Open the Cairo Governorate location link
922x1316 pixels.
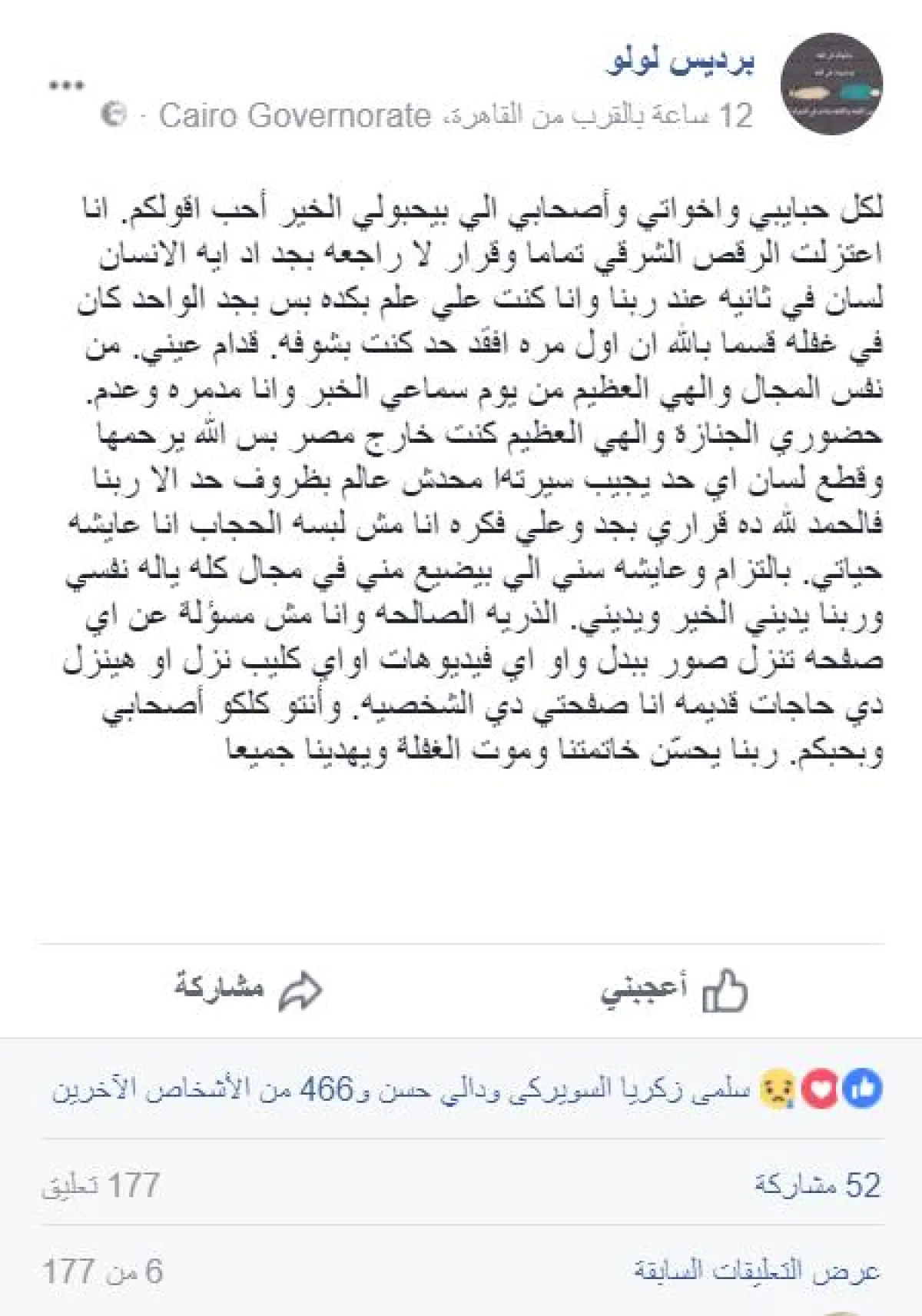click(295, 116)
